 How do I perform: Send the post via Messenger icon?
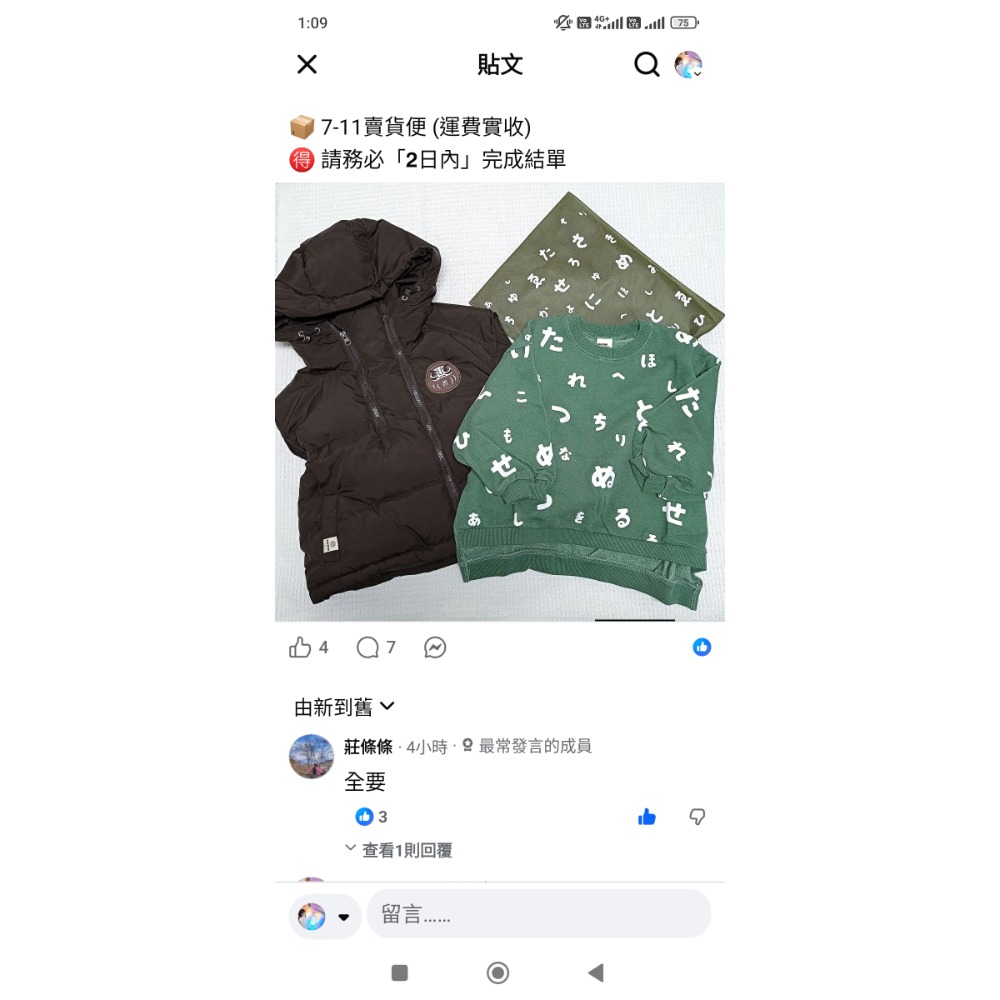click(x=435, y=648)
